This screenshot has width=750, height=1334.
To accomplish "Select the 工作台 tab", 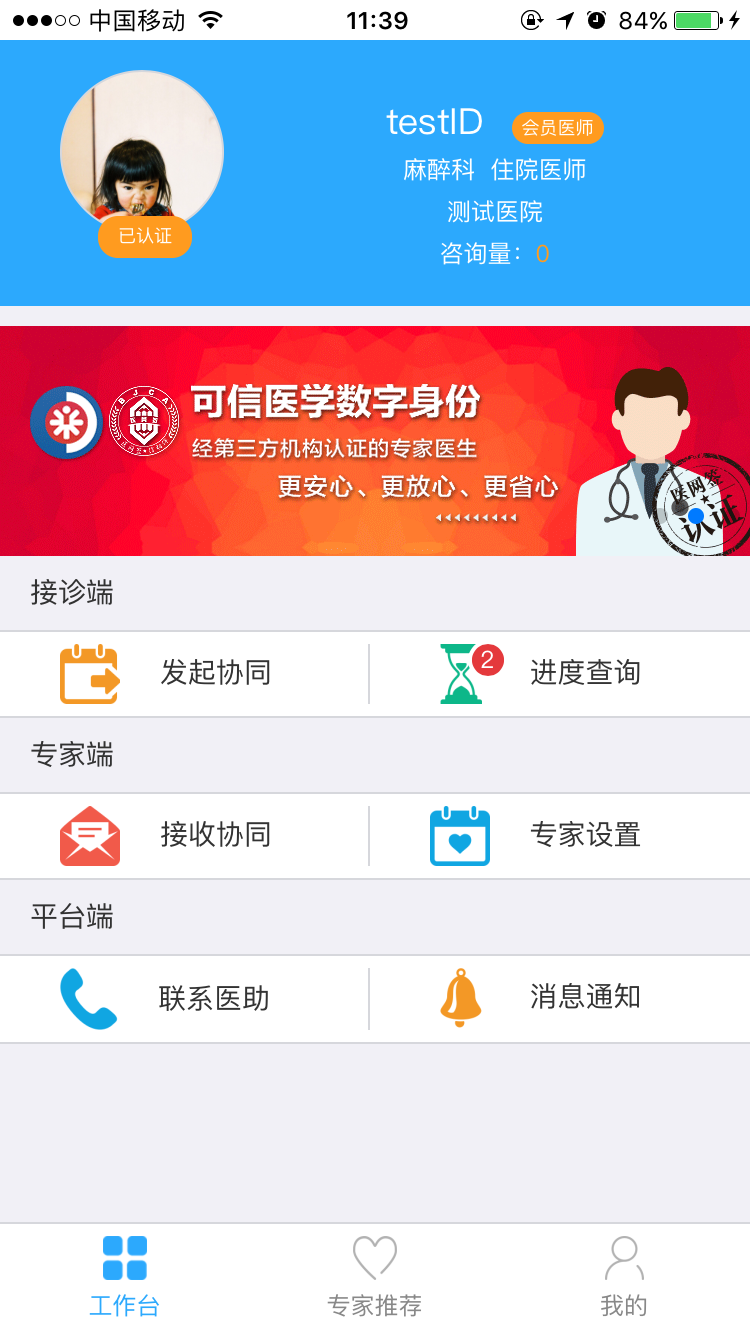I will [x=125, y=1276].
